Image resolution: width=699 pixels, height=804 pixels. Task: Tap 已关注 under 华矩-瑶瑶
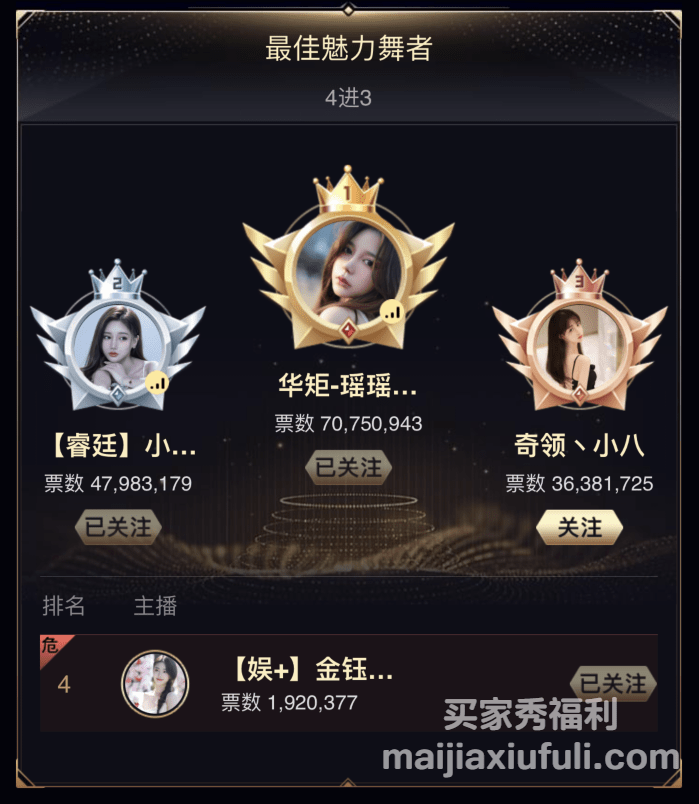348,467
